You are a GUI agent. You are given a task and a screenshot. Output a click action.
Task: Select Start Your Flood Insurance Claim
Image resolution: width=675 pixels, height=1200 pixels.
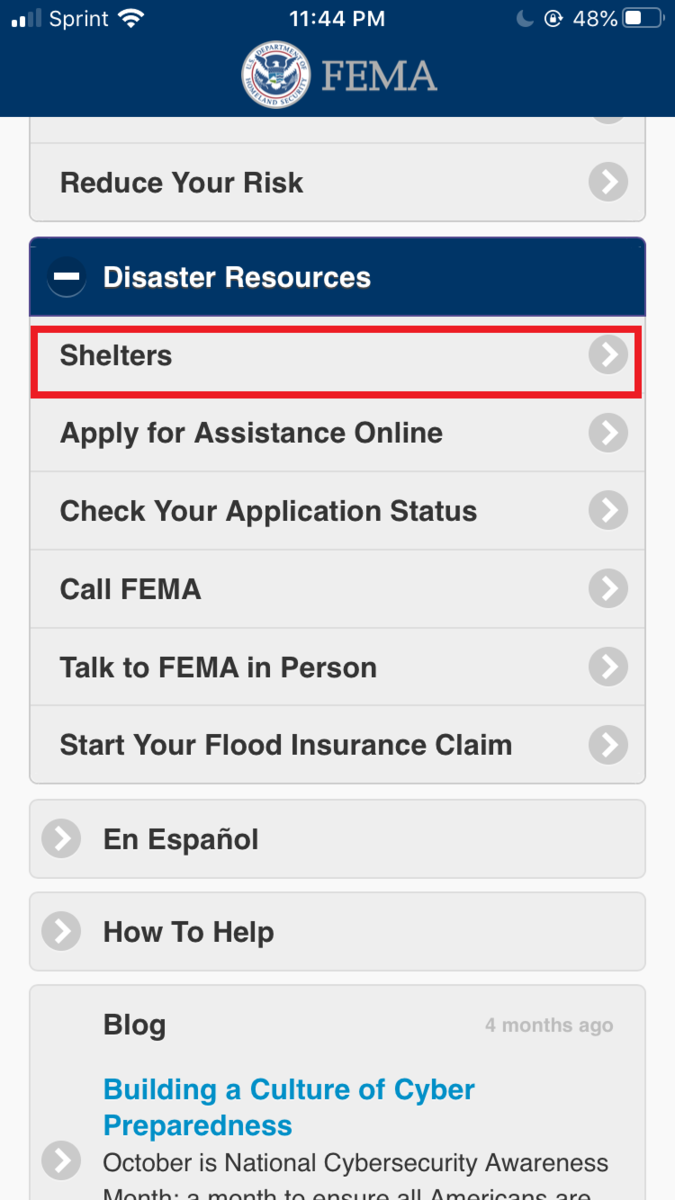(x=336, y=745)
